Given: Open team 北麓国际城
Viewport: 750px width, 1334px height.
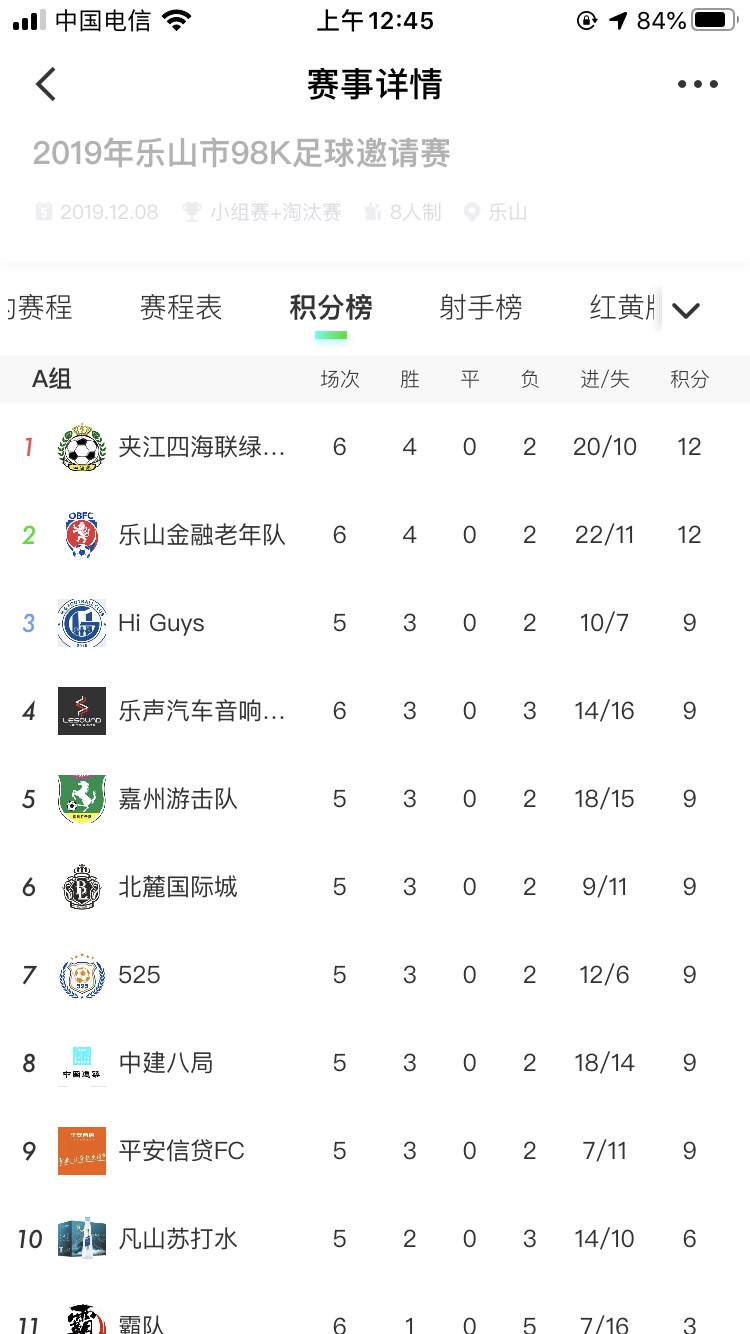Looking at the screenshot, I should (375, 887).
